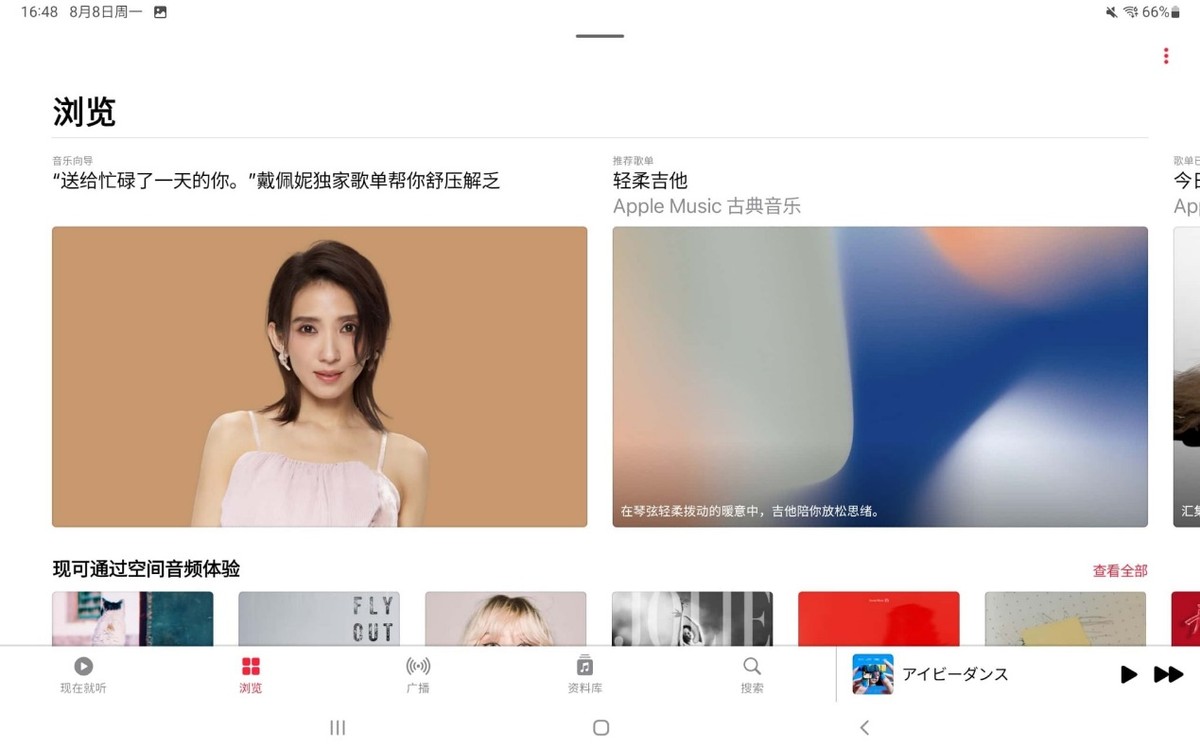Open the three-dot overflow menu
The height and width of the screenshot is (750, 1200).
[1165, 56]
